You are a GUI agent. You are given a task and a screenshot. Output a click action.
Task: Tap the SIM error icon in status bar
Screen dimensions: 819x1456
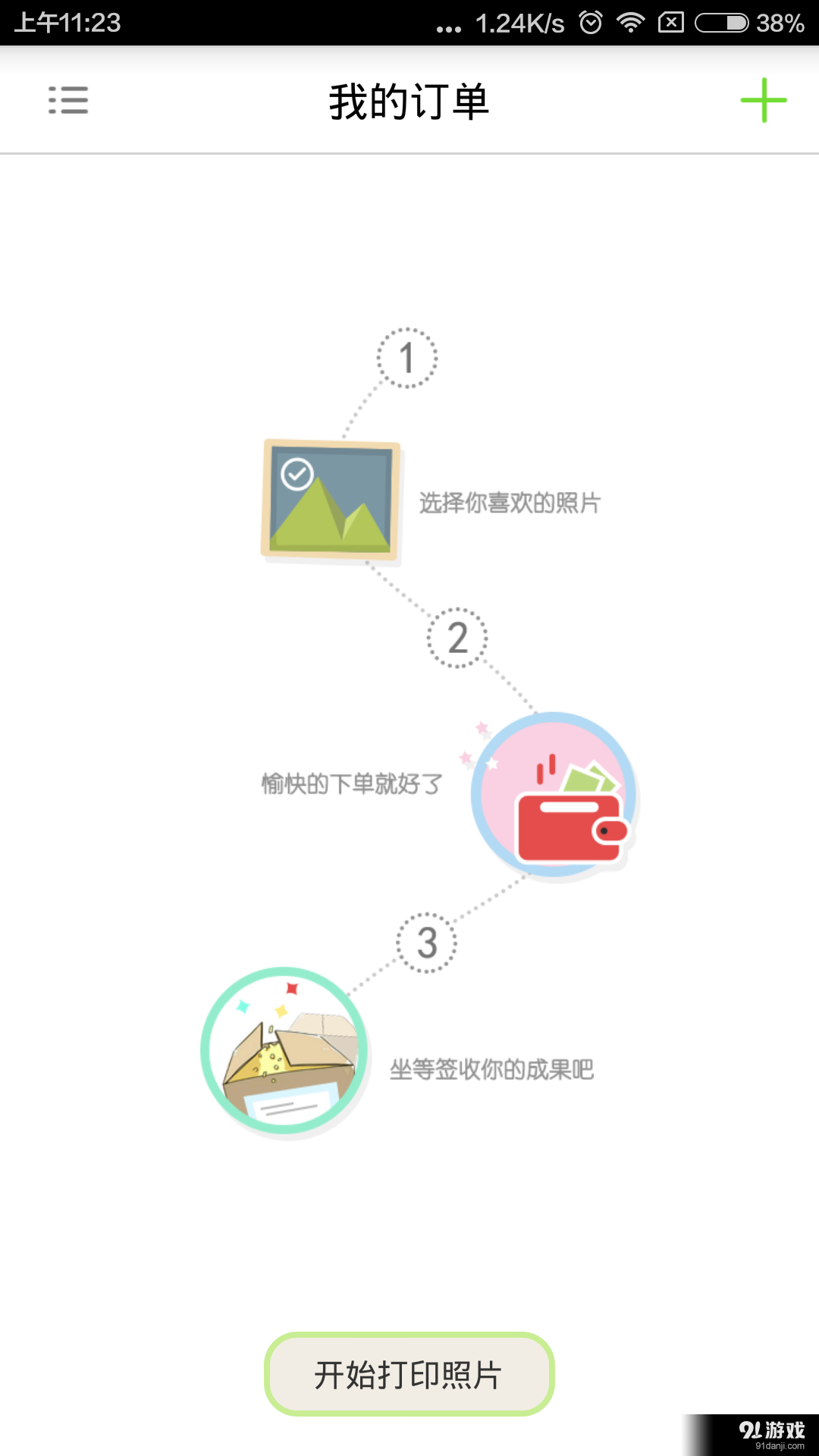point(671,23)
